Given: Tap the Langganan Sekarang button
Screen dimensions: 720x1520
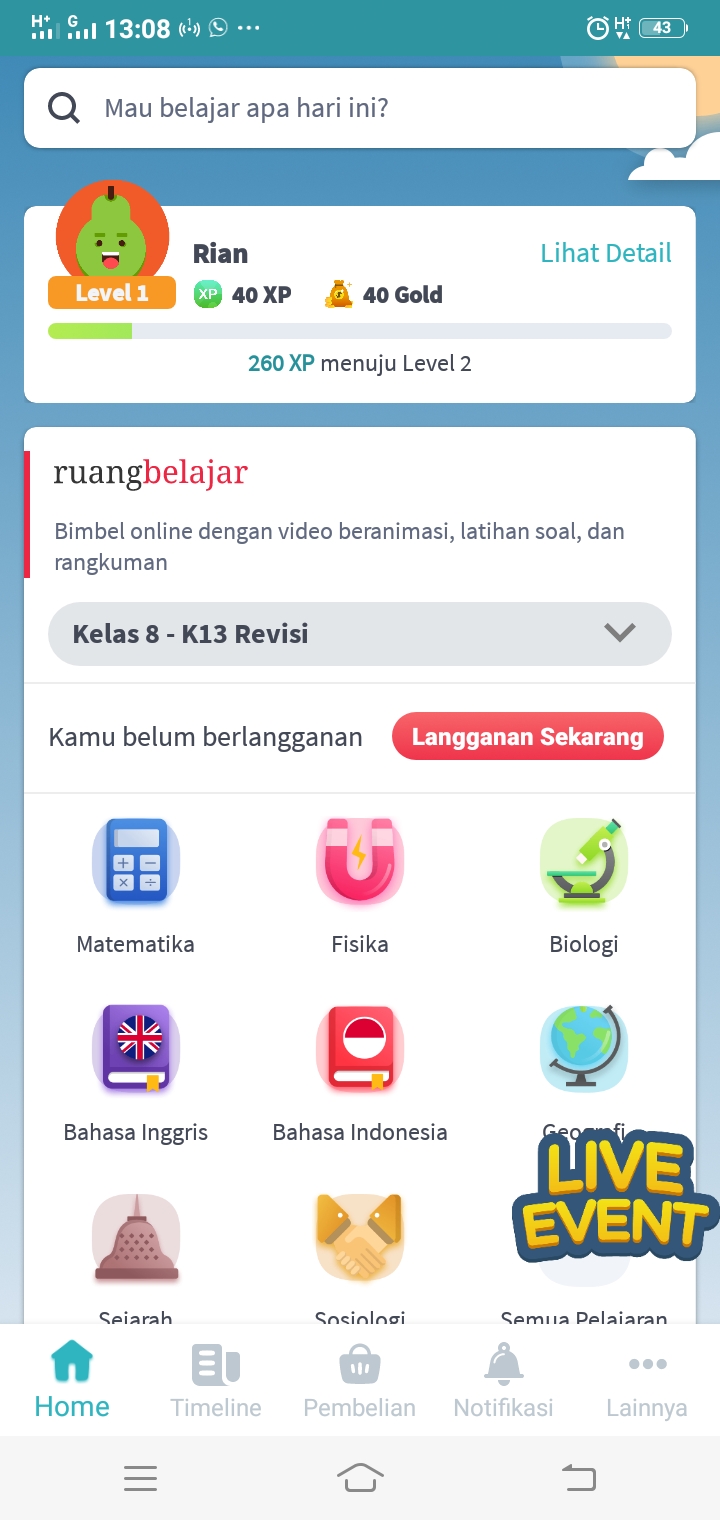Looking at the screenshot, I should click(527, 737).
